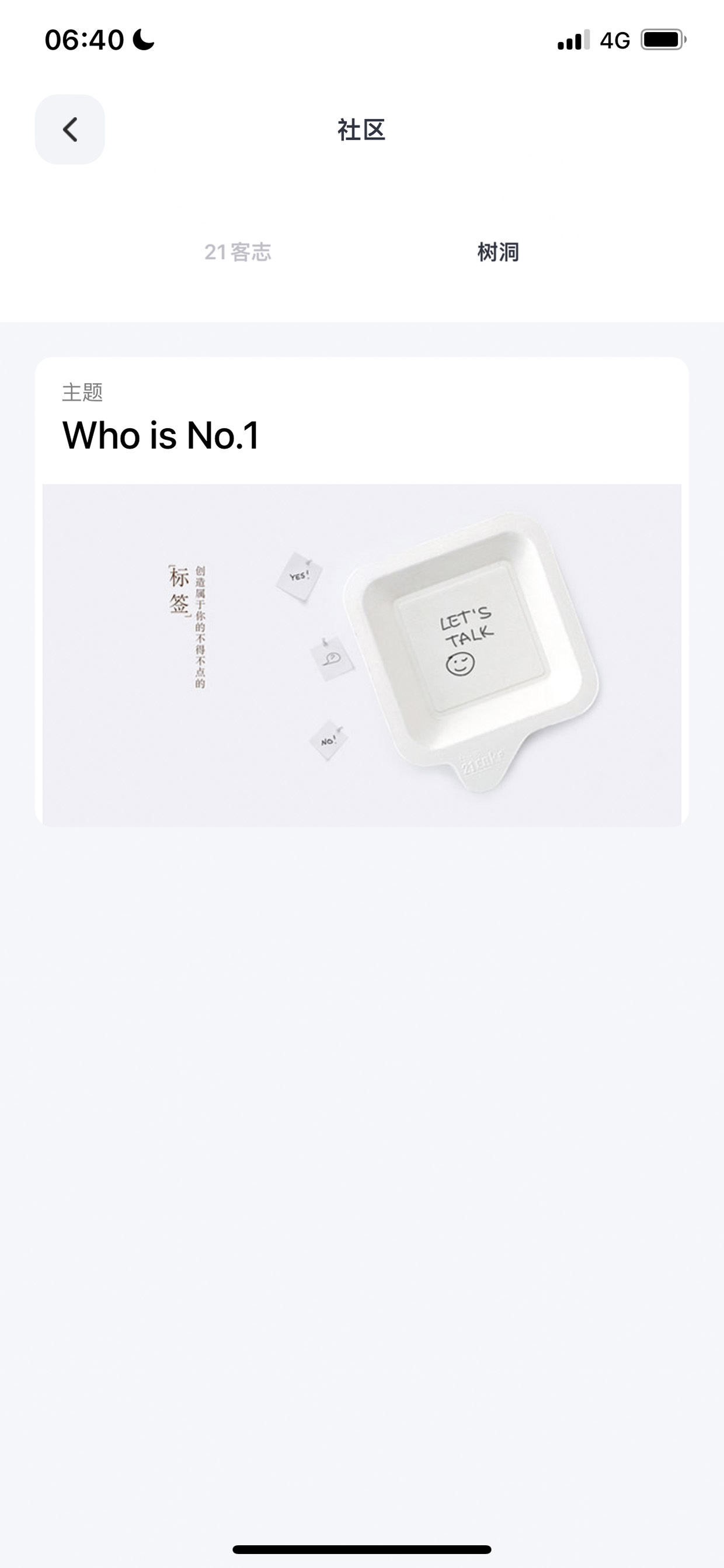Go back using the top arrow button
Image resolution: width=724 pixels, height=1568 pixels.
click(x=70, y=130)
